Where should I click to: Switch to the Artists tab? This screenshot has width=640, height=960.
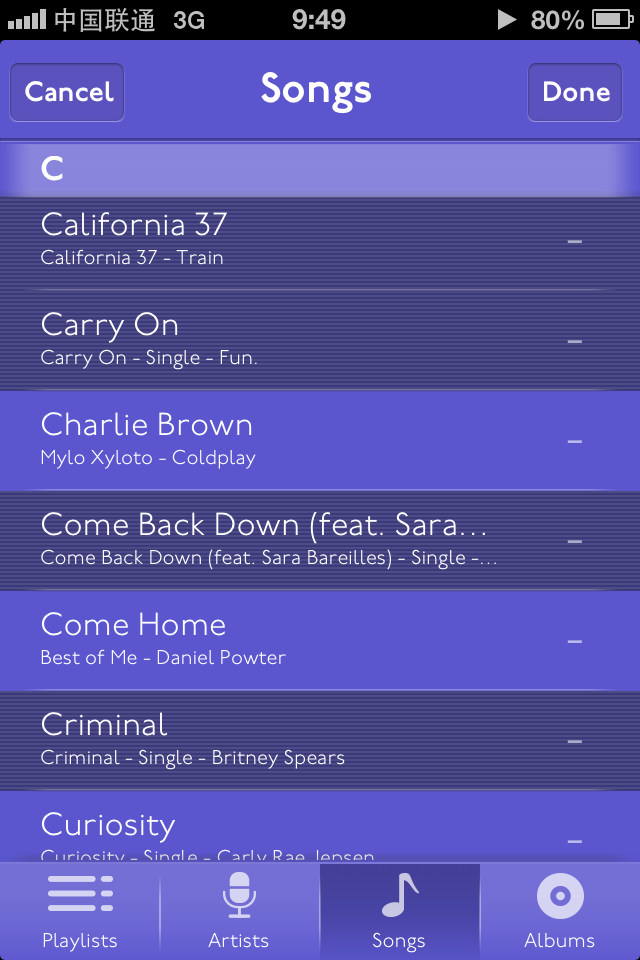[239, 912]
